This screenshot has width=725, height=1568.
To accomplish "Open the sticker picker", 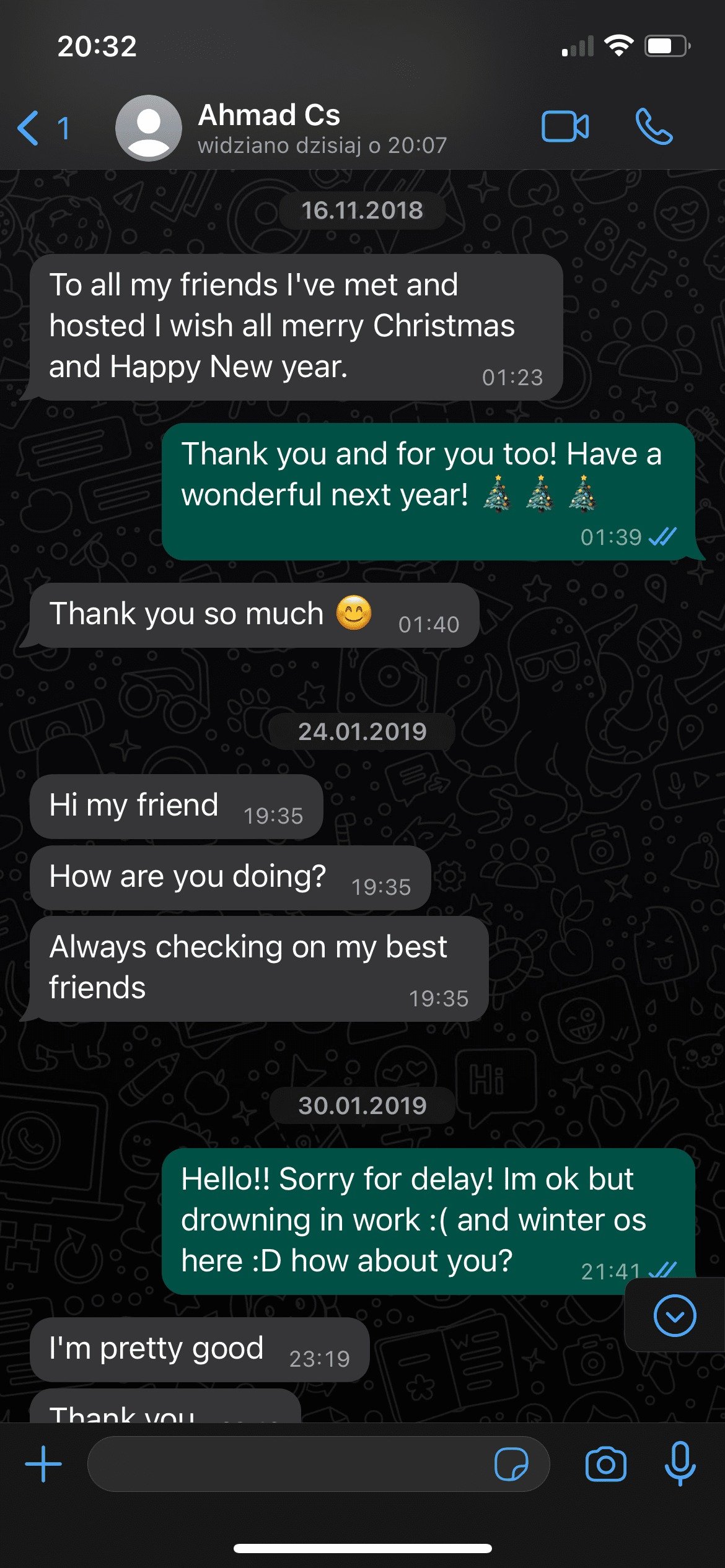I will pyautogui.click(x=511, y=1464).
